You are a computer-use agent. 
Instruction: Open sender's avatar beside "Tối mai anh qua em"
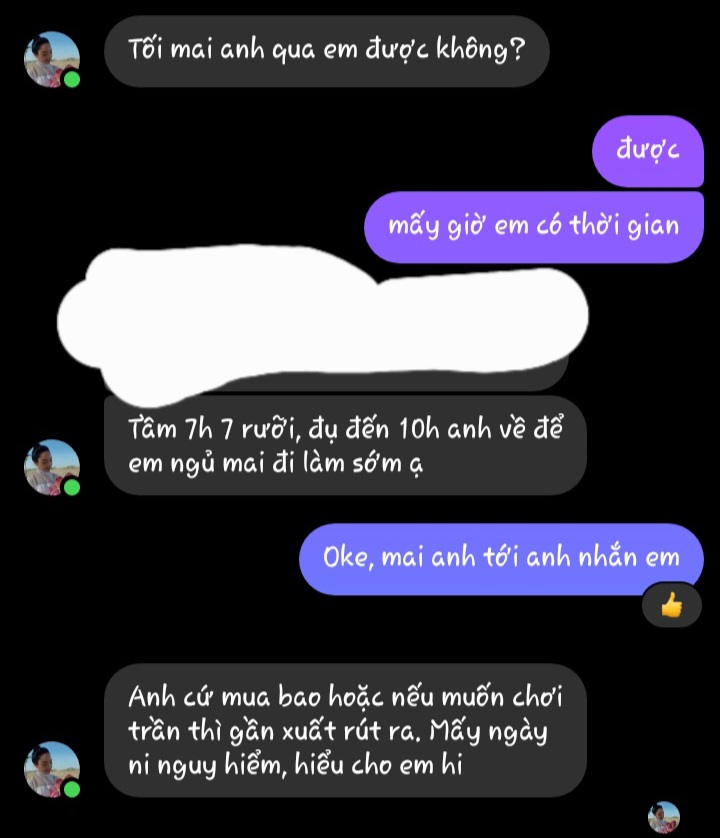pos(52,60)
